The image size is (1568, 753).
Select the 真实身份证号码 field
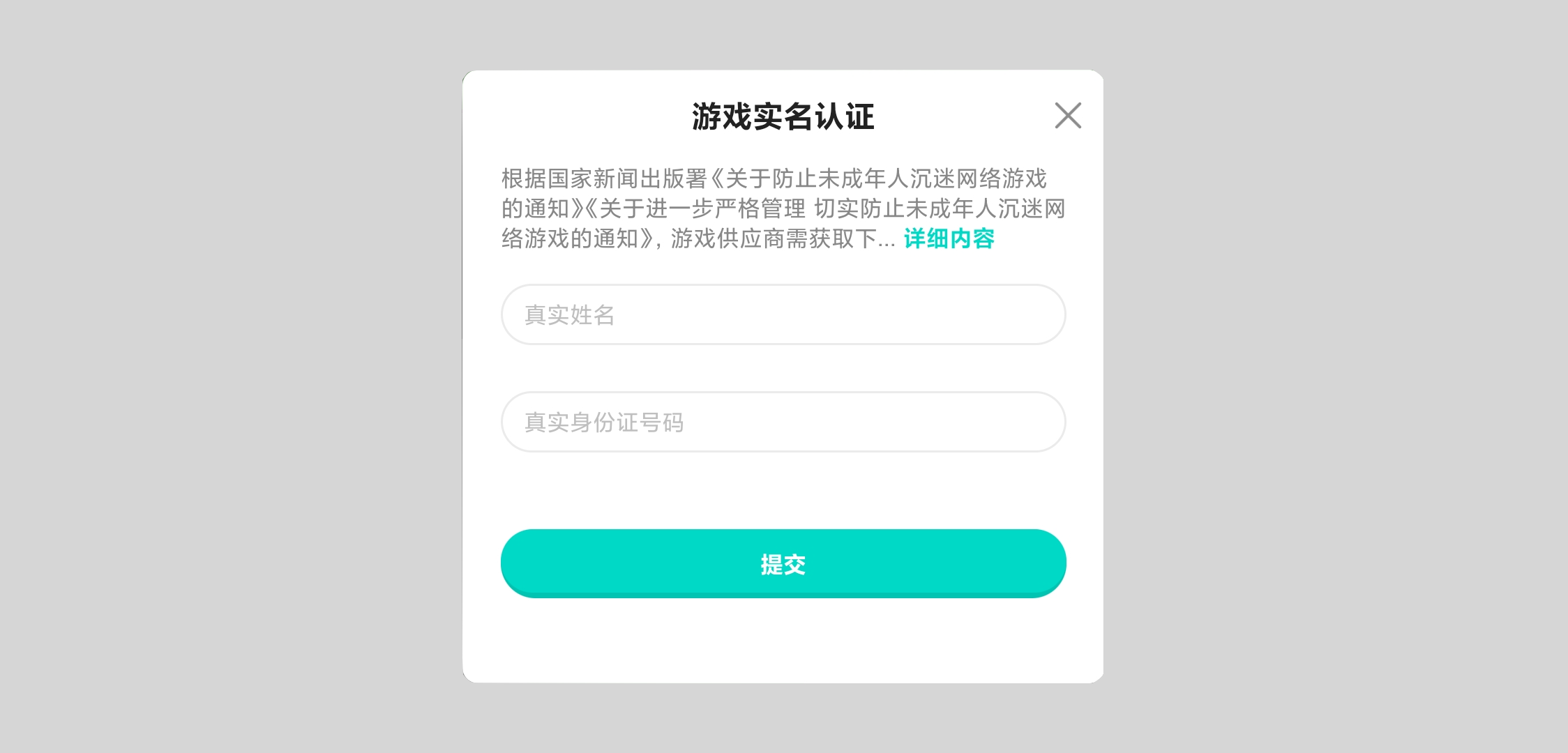pyautogui.click(x=783, y=422)
